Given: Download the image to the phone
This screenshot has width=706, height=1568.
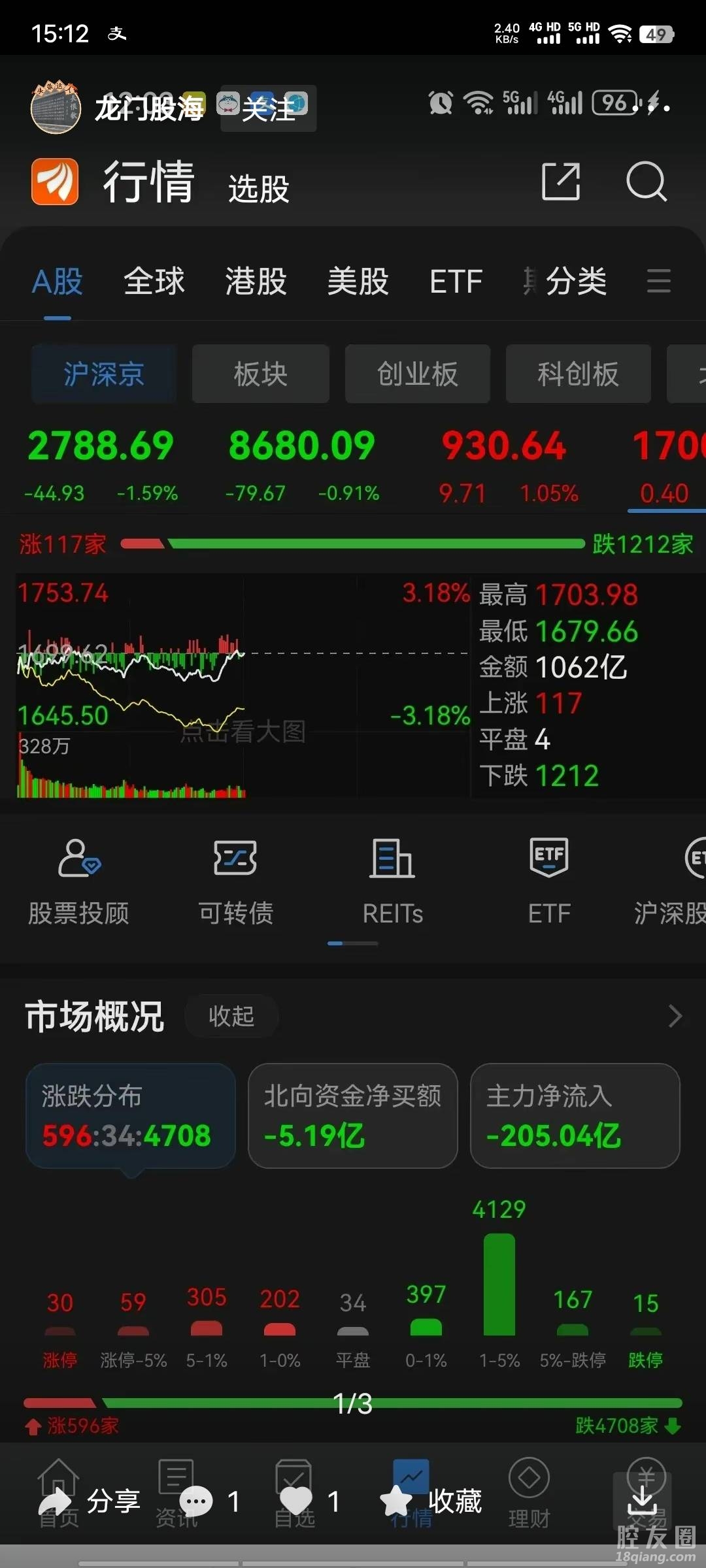Looking at the screenshot, I should (x=643, y=1500).
